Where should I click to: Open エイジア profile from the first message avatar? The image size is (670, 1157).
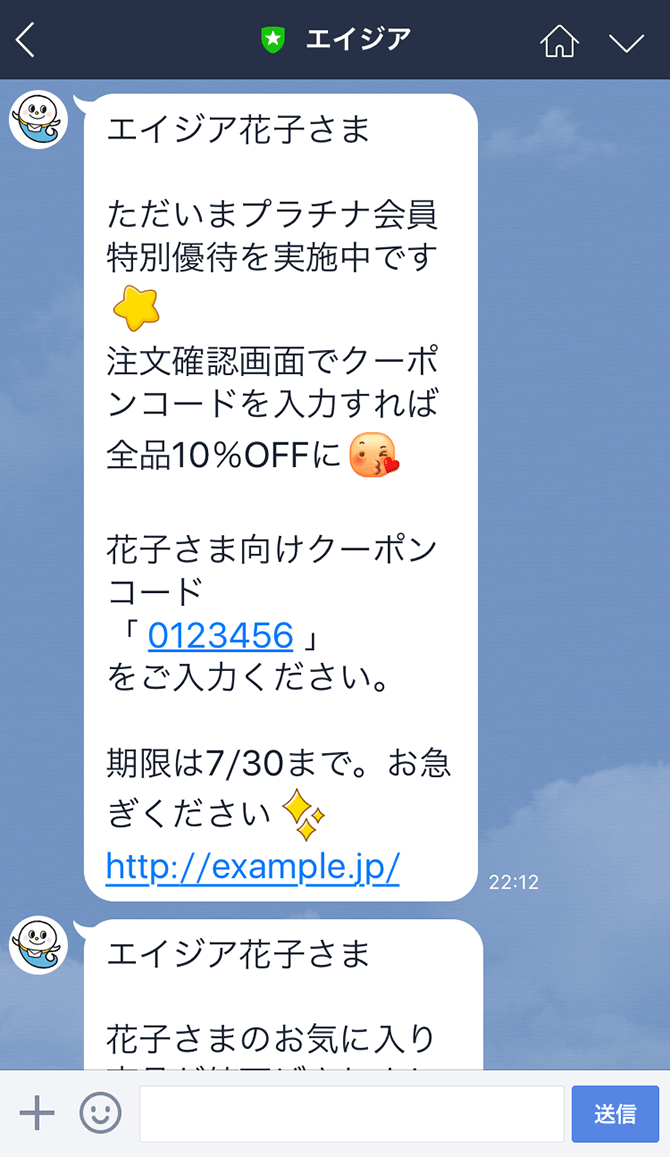click(39, 119)
